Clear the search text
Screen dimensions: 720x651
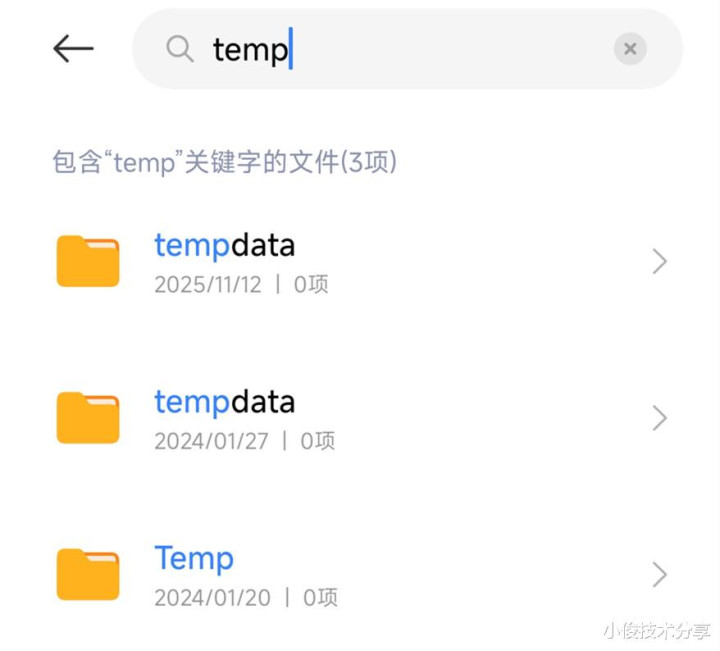pyautogui.click(x=630, y=48)
